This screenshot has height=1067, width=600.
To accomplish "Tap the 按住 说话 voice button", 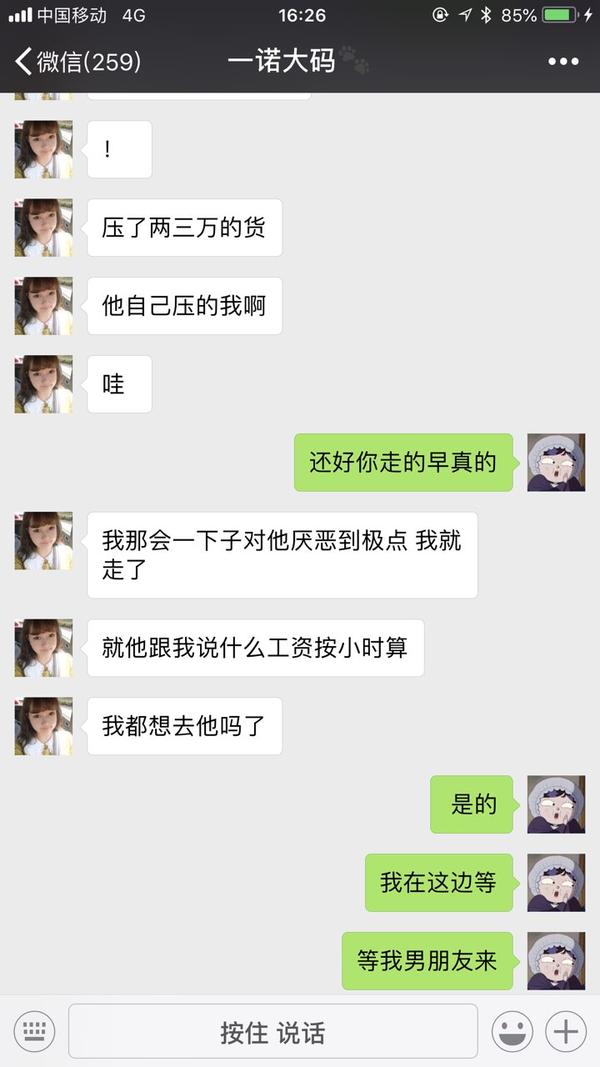I will [273, 1031].
